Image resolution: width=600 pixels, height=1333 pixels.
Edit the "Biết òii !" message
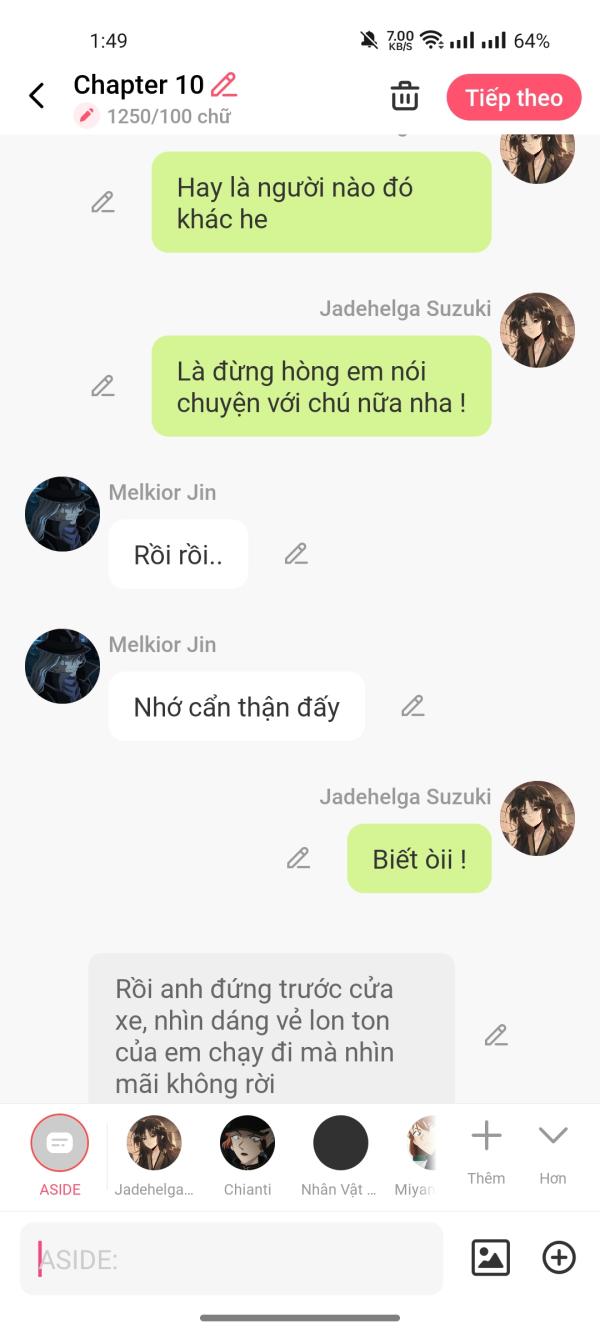click(298, 858)
